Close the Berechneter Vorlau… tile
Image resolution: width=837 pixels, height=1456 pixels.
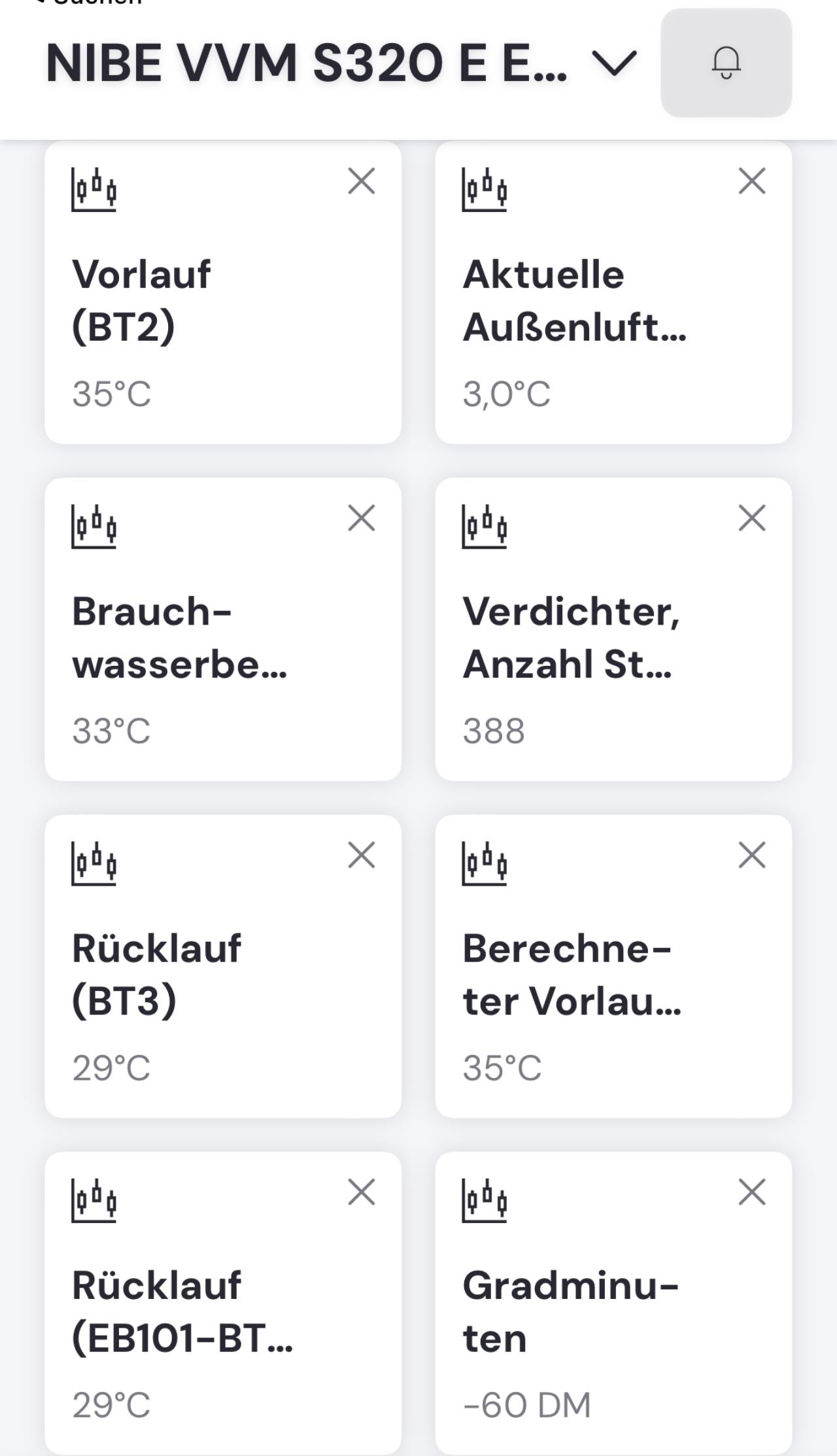click(751, 855)
